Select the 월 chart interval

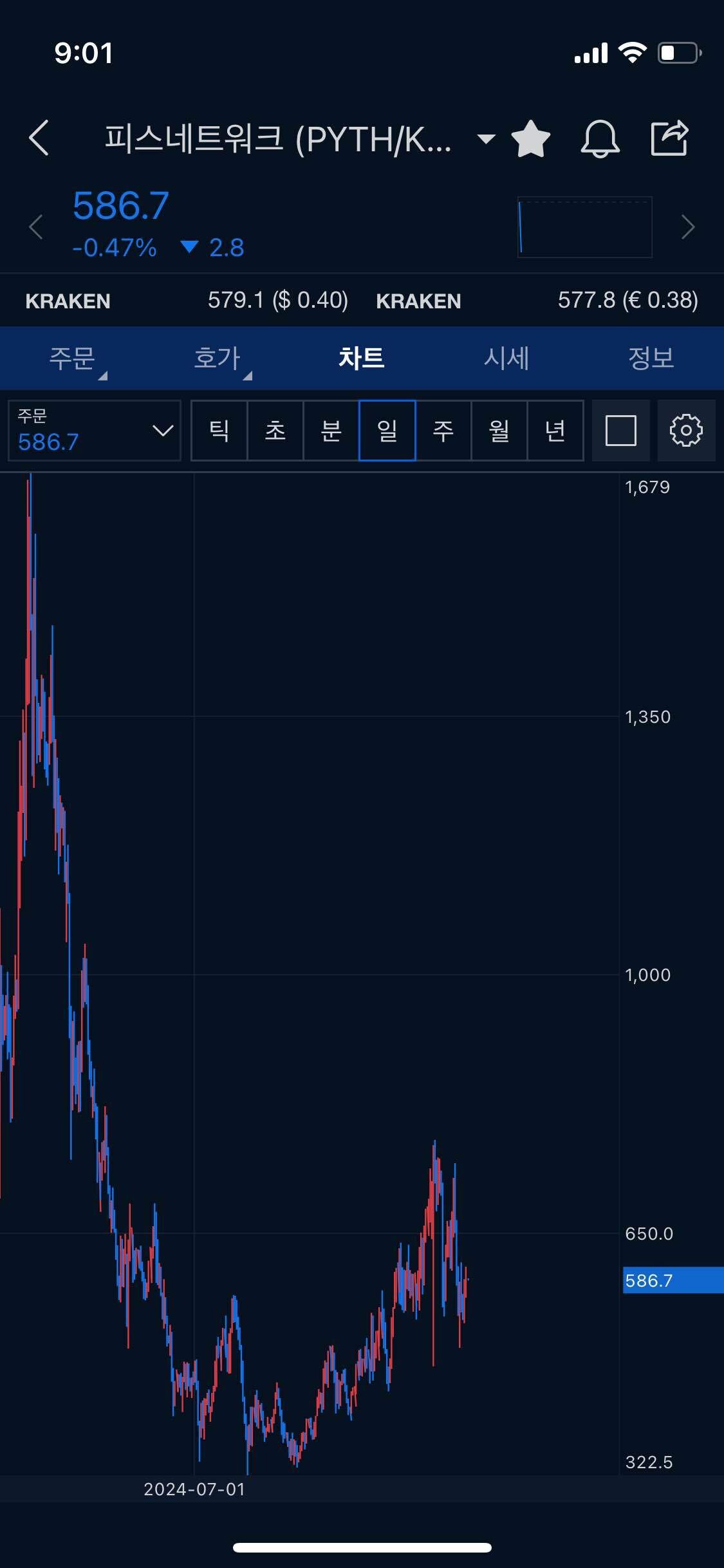tap(499, 431)
